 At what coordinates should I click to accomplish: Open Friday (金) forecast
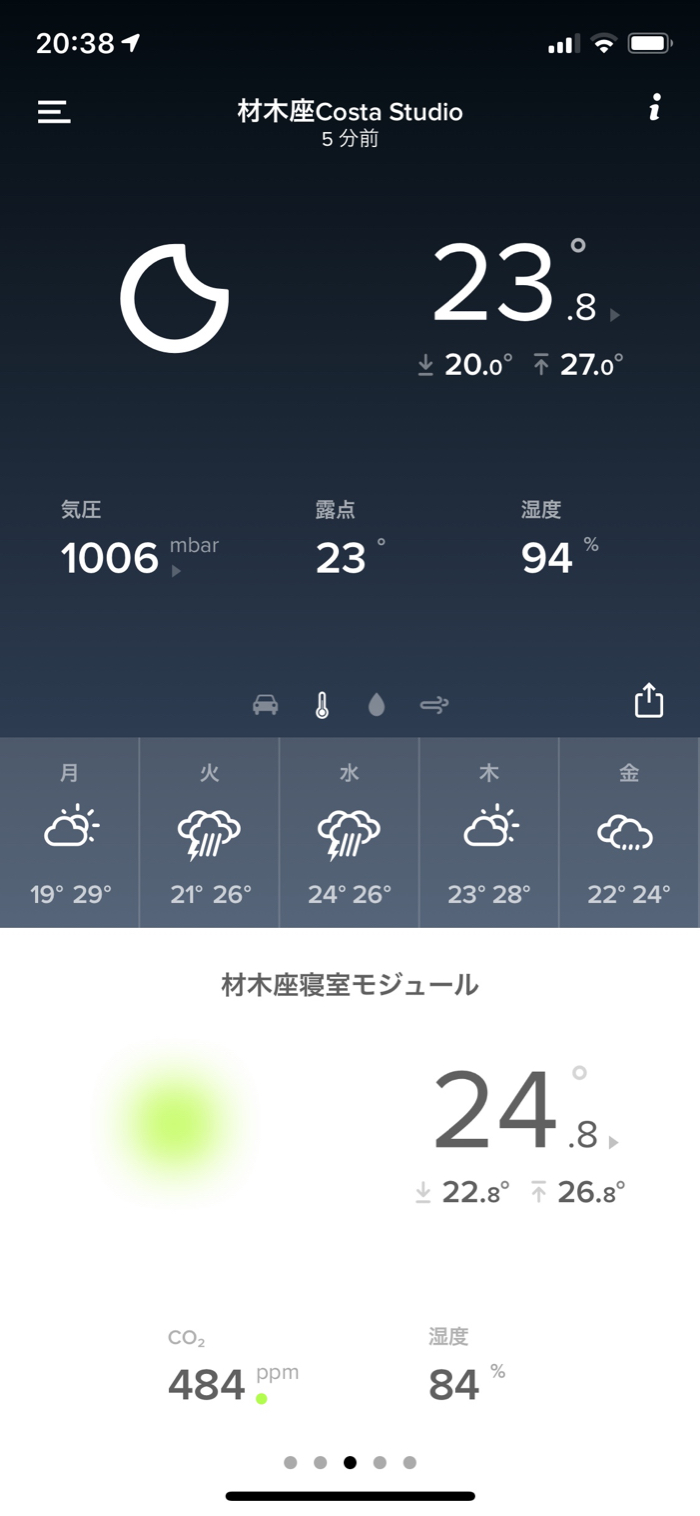628,832
